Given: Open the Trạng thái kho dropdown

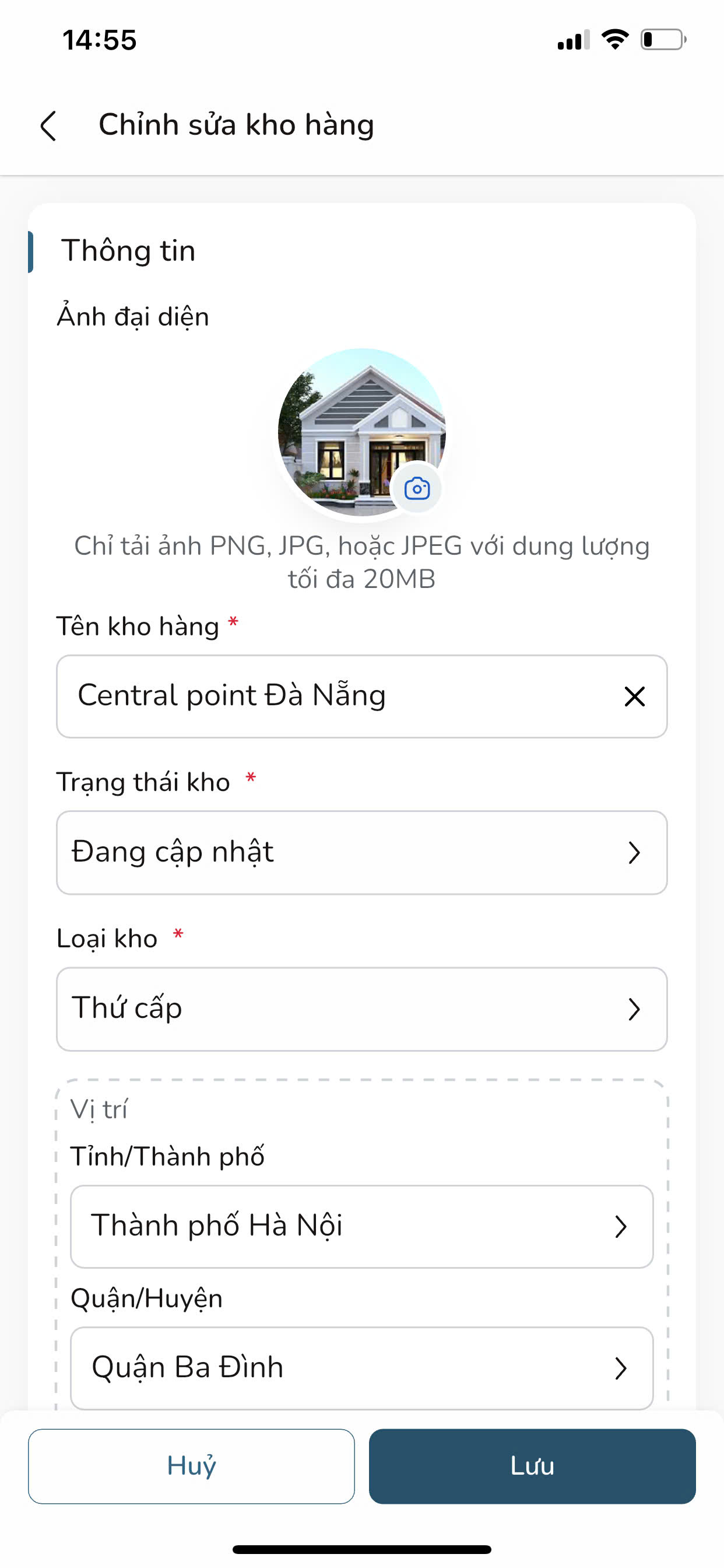Looking at the screenshot, I should (361, 852).
